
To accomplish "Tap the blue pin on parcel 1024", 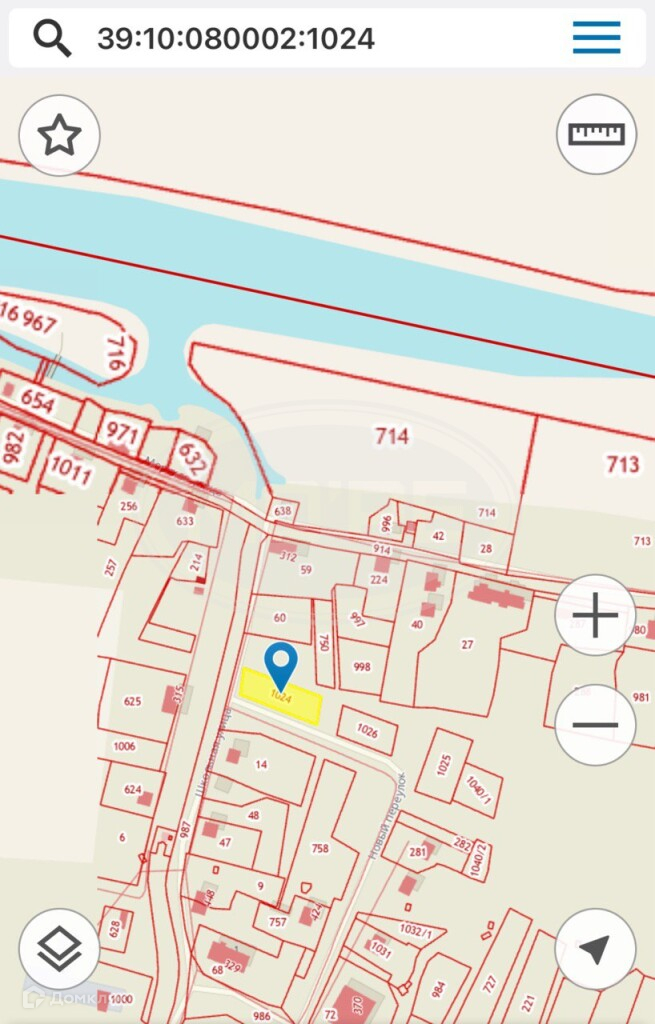I will 281,666.
